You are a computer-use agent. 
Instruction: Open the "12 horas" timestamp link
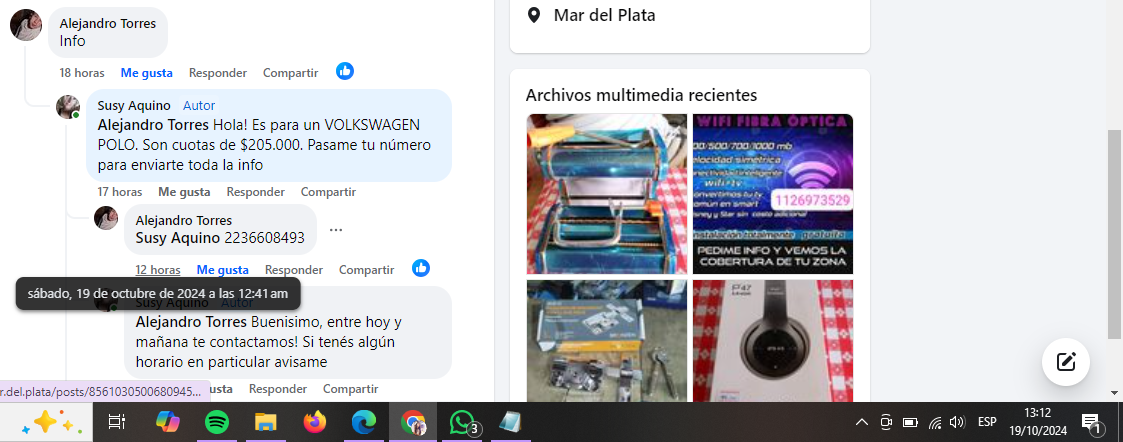click(x=158, y=270)
